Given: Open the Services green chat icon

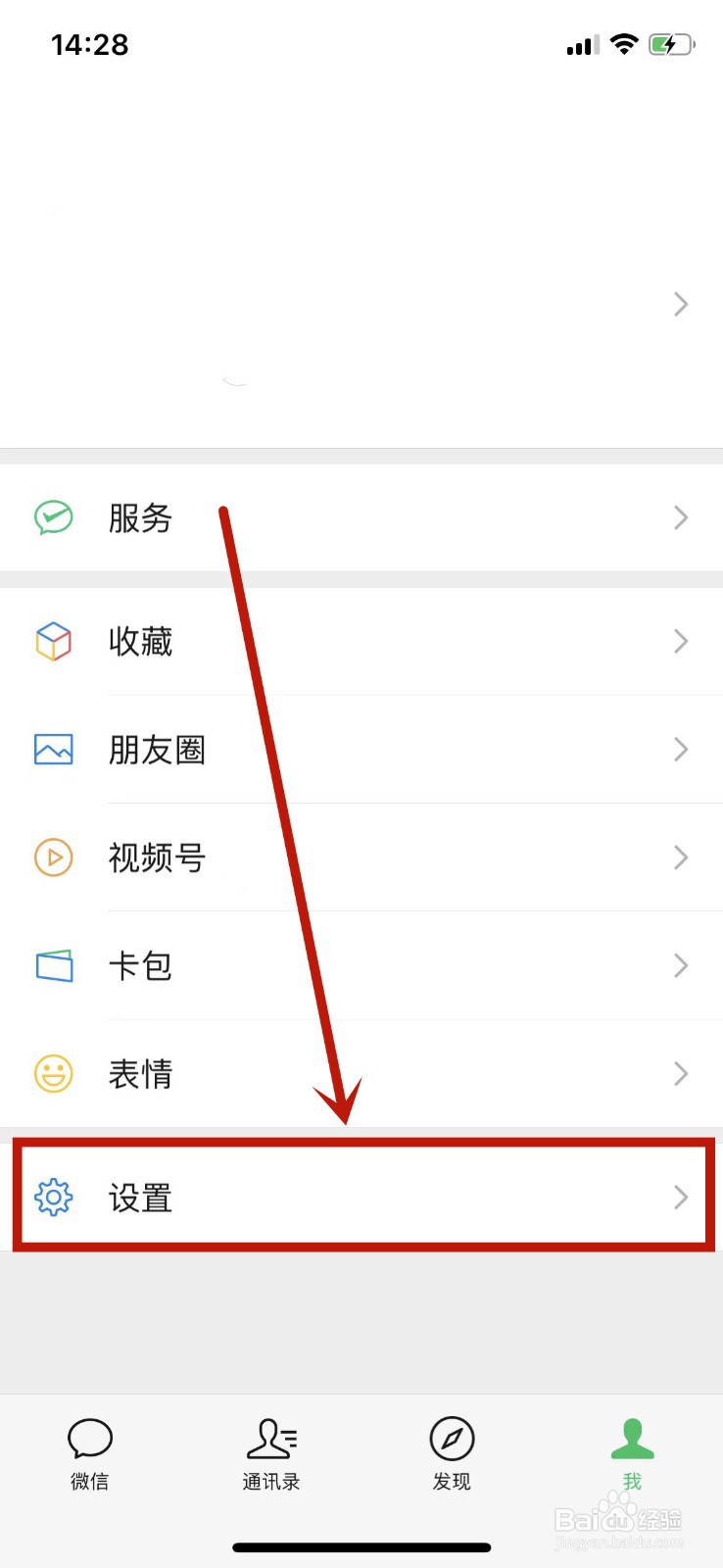Looking at the screenshot, I should pos(54,518).
